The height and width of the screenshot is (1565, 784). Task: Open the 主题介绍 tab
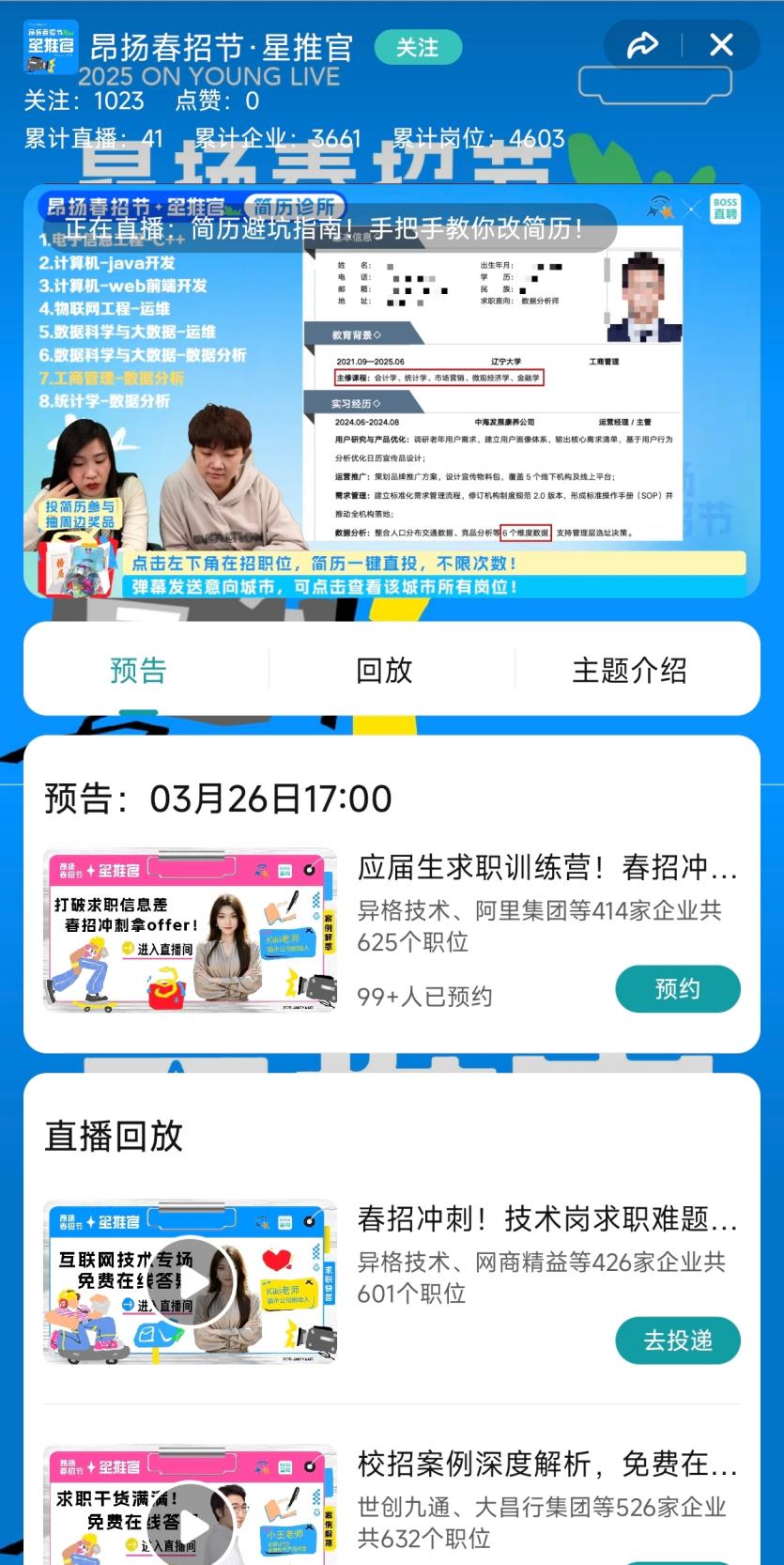pos(629,670)
